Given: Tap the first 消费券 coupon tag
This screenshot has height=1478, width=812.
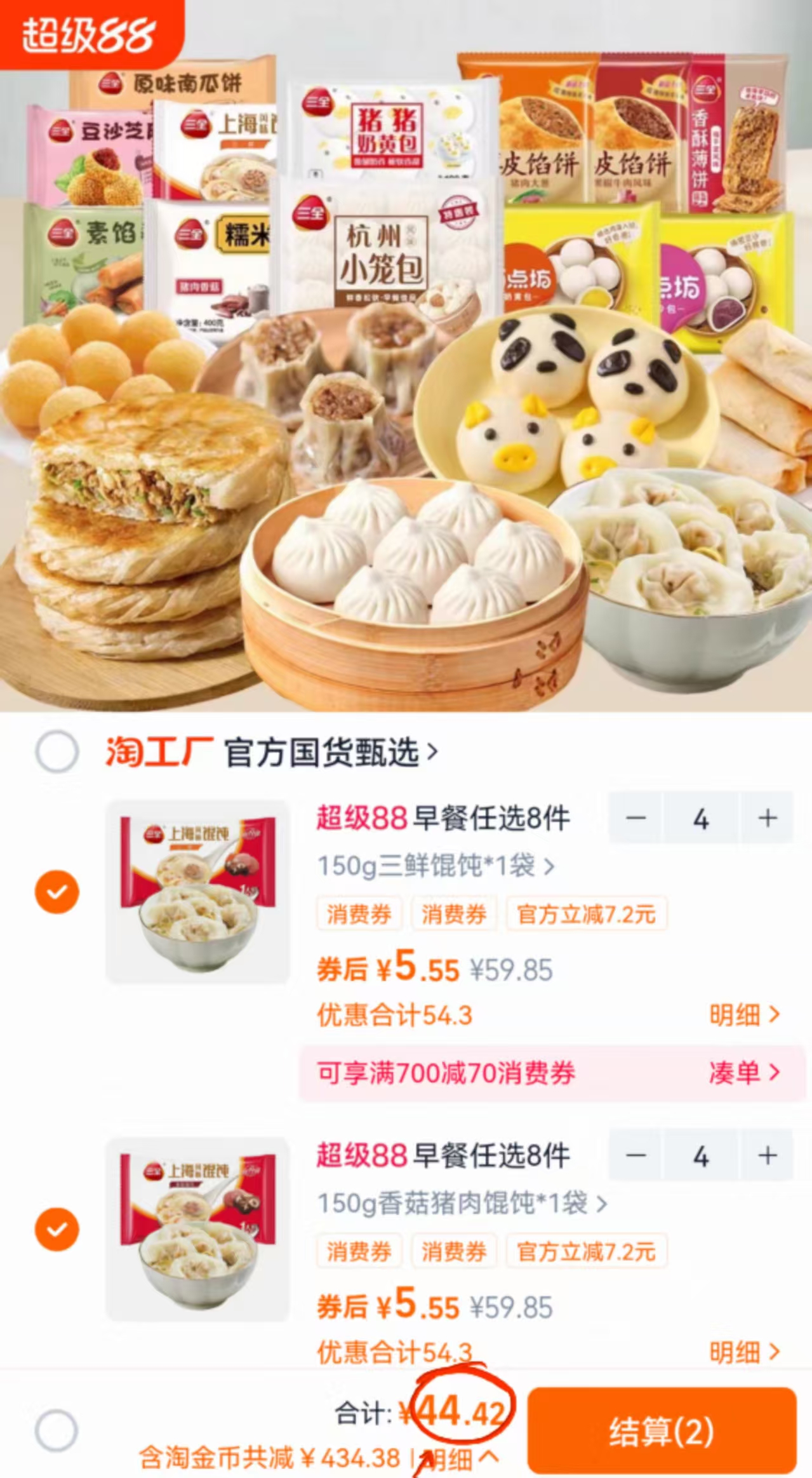Looking at the screenshot, I should click(359, 913).
